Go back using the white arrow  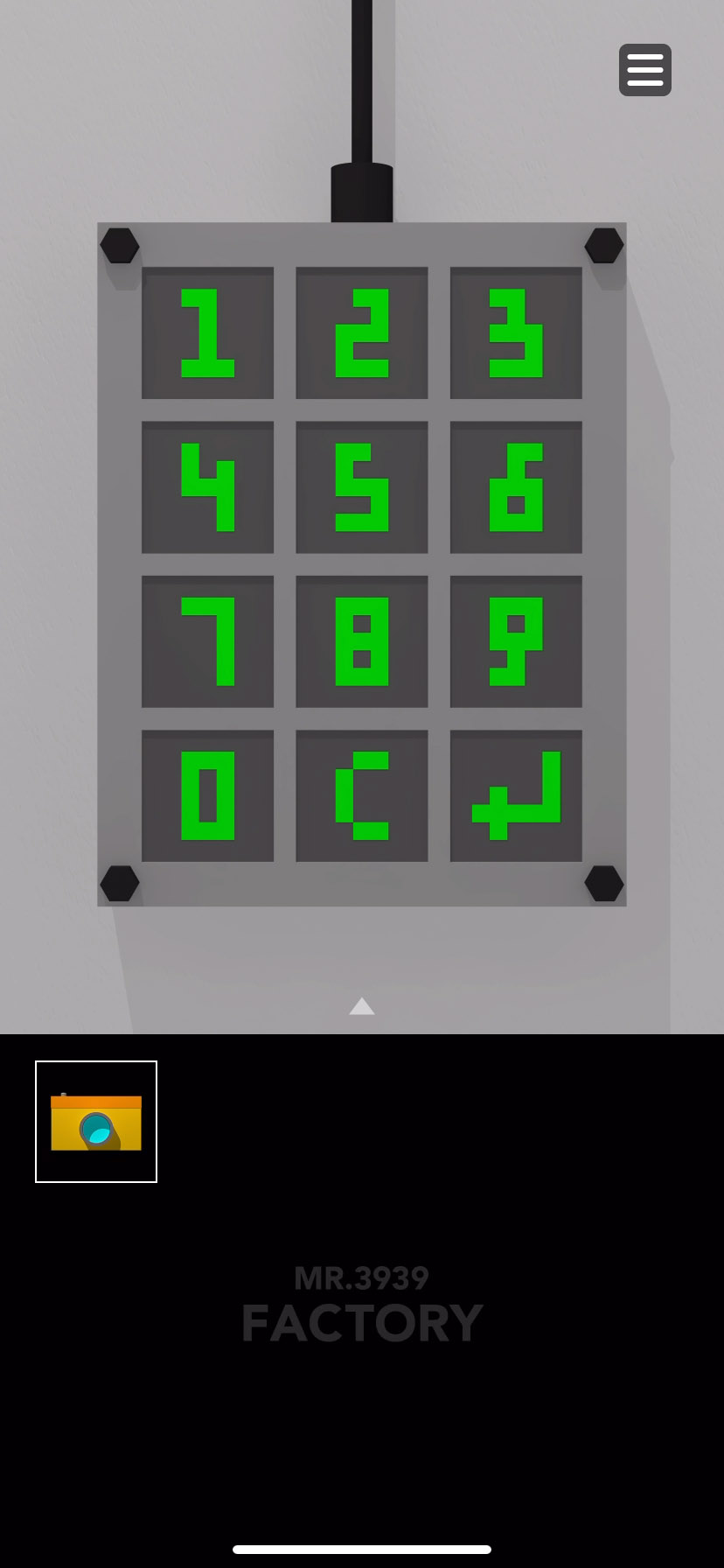tap(361, 1006)
